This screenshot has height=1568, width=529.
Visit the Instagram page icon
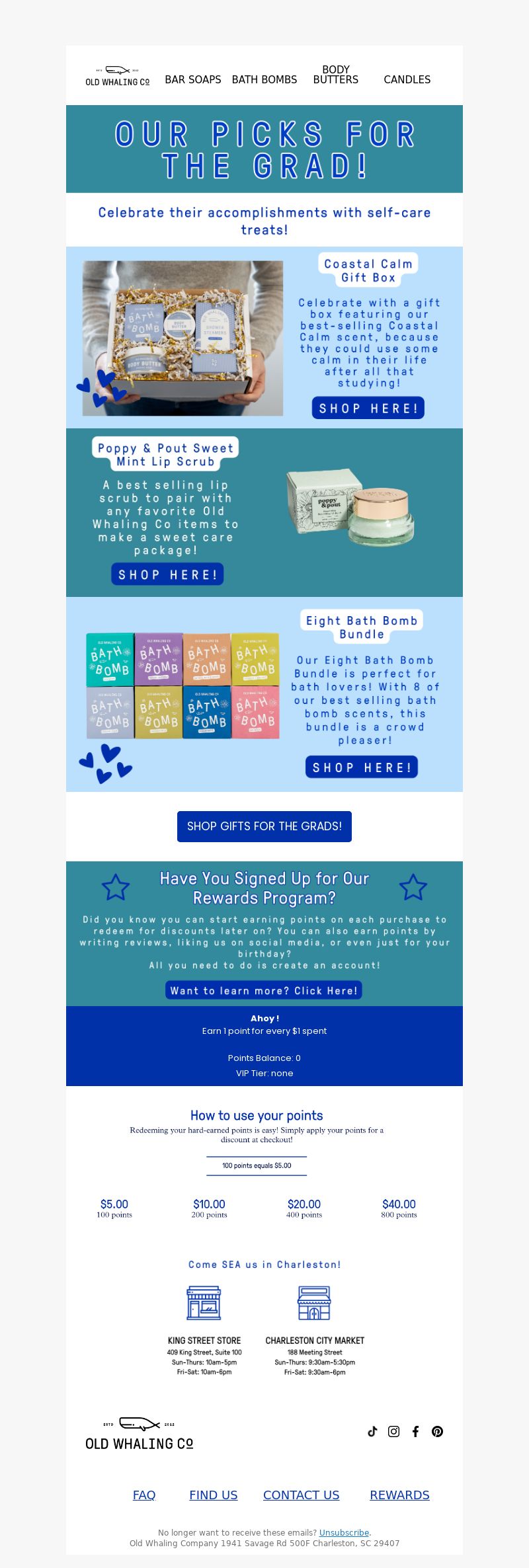pos(393,1431)
